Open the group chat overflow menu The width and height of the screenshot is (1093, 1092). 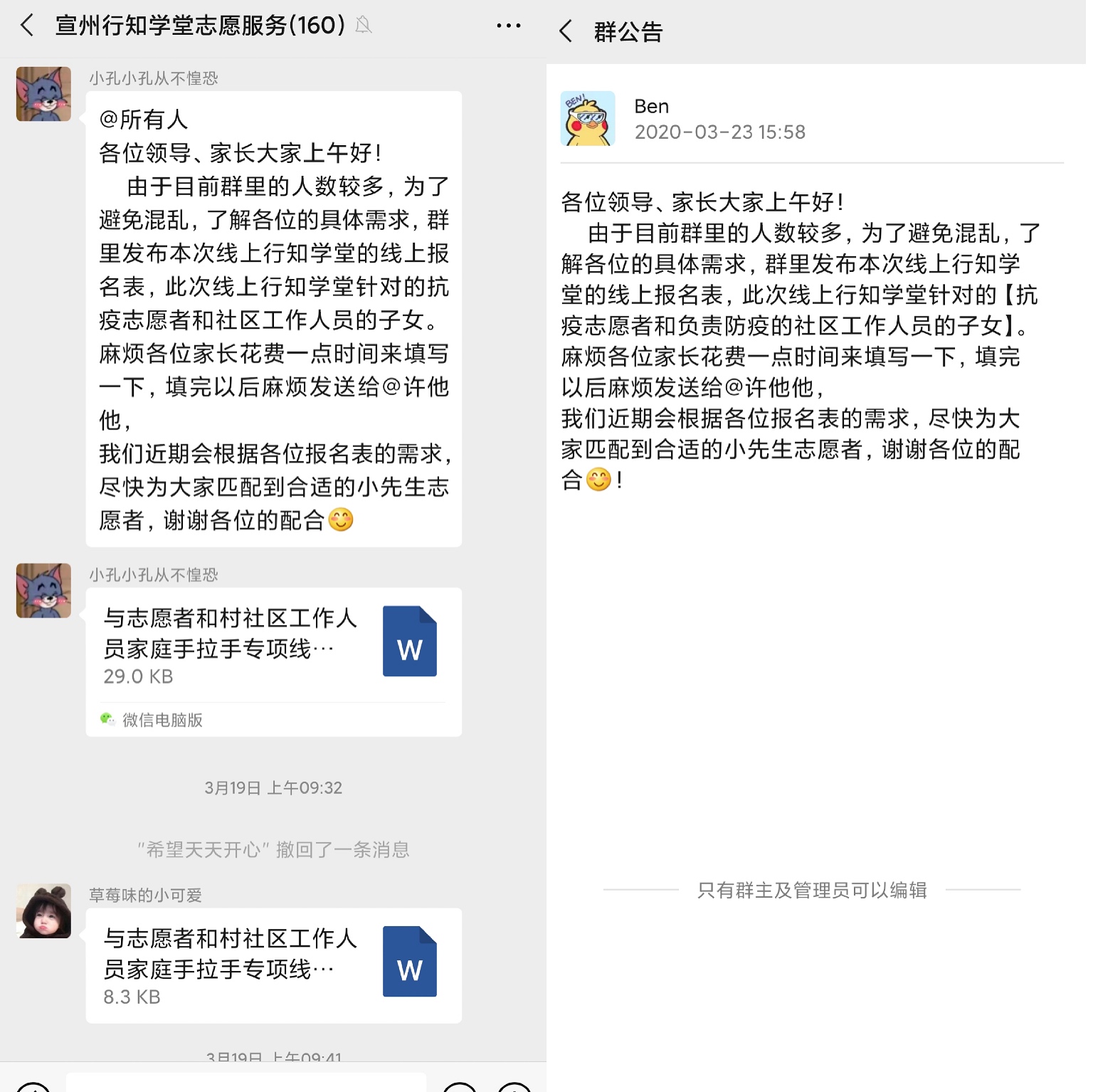[x=508, y=26]
